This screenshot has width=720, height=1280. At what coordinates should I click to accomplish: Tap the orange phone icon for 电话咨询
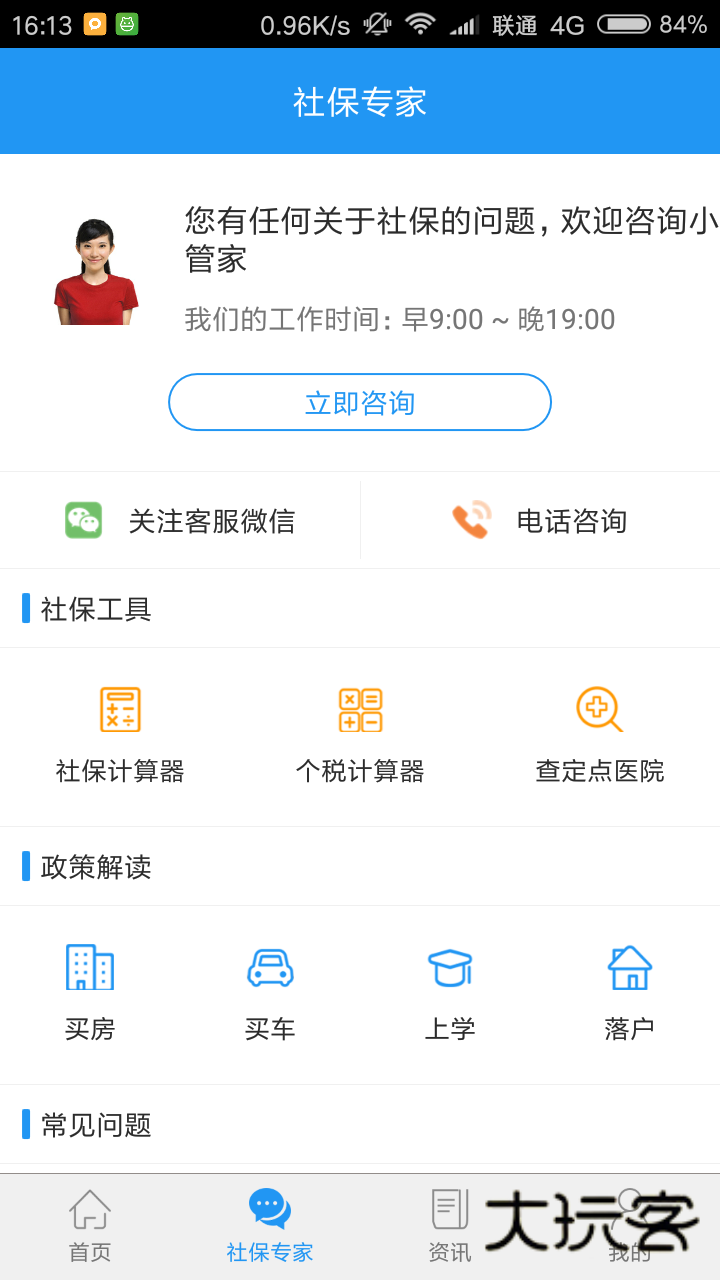[470, 520]
